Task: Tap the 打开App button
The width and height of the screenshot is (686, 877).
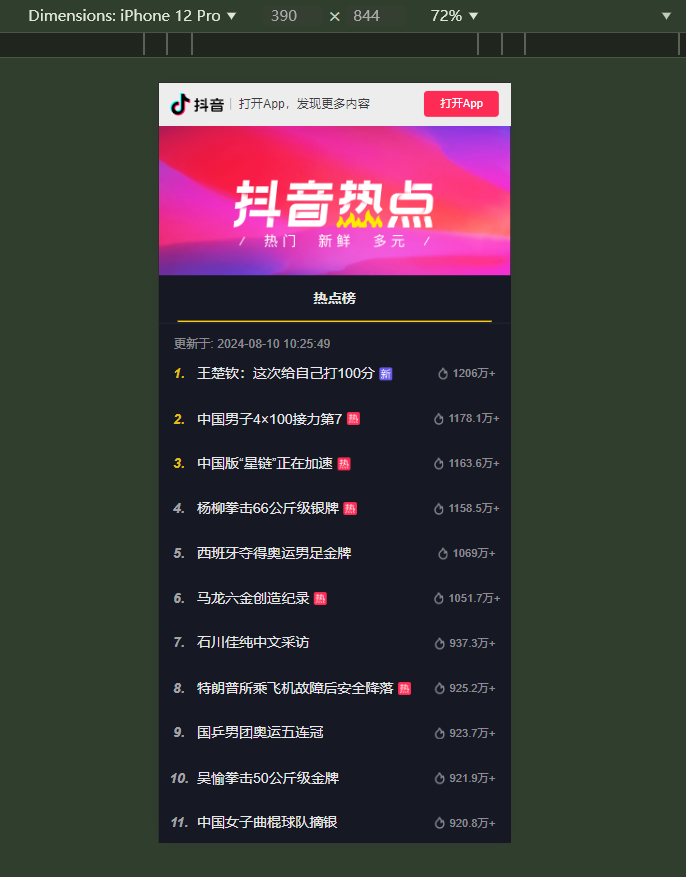Action: 460,104
